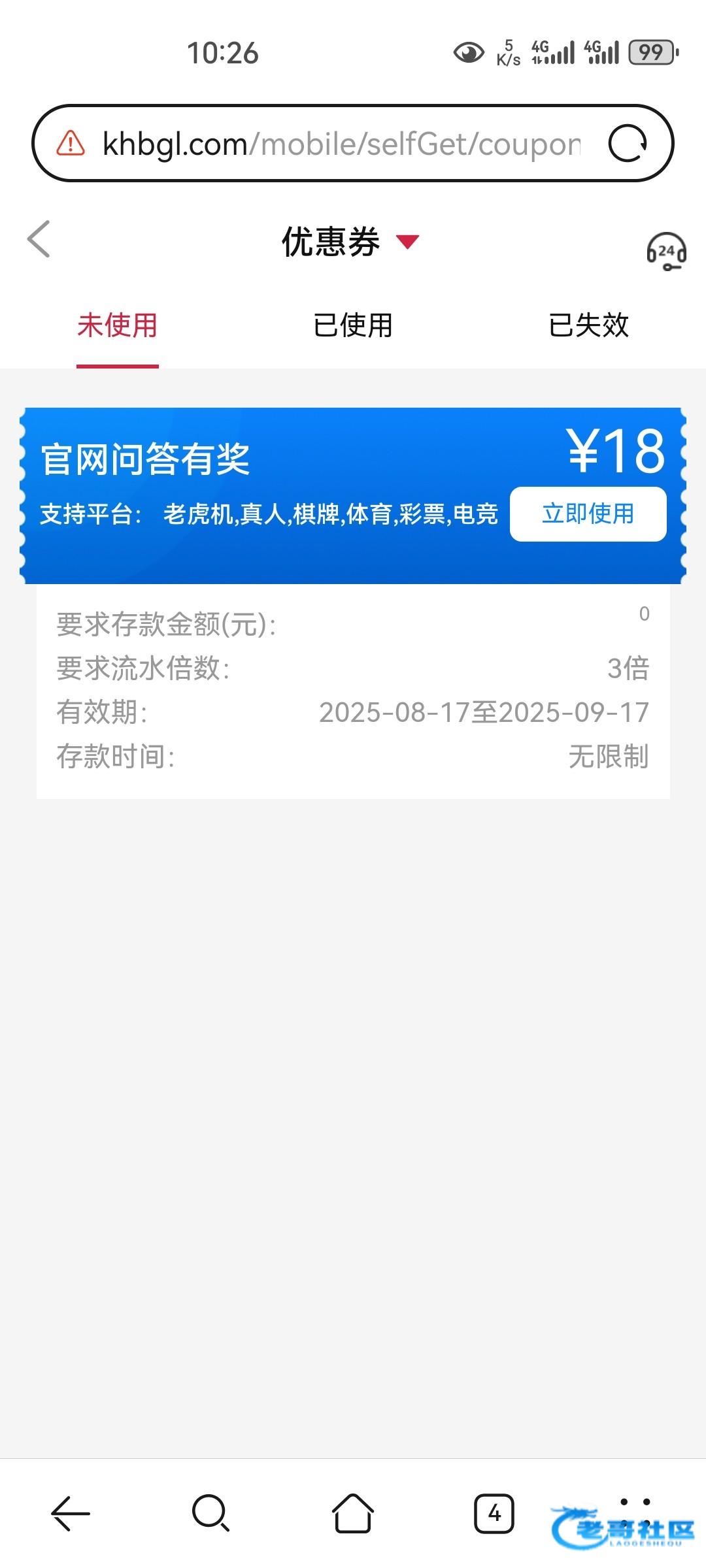Tap the browser URL address field
This screenshot has width=706, height=1568.
click(x=340, y=143)
